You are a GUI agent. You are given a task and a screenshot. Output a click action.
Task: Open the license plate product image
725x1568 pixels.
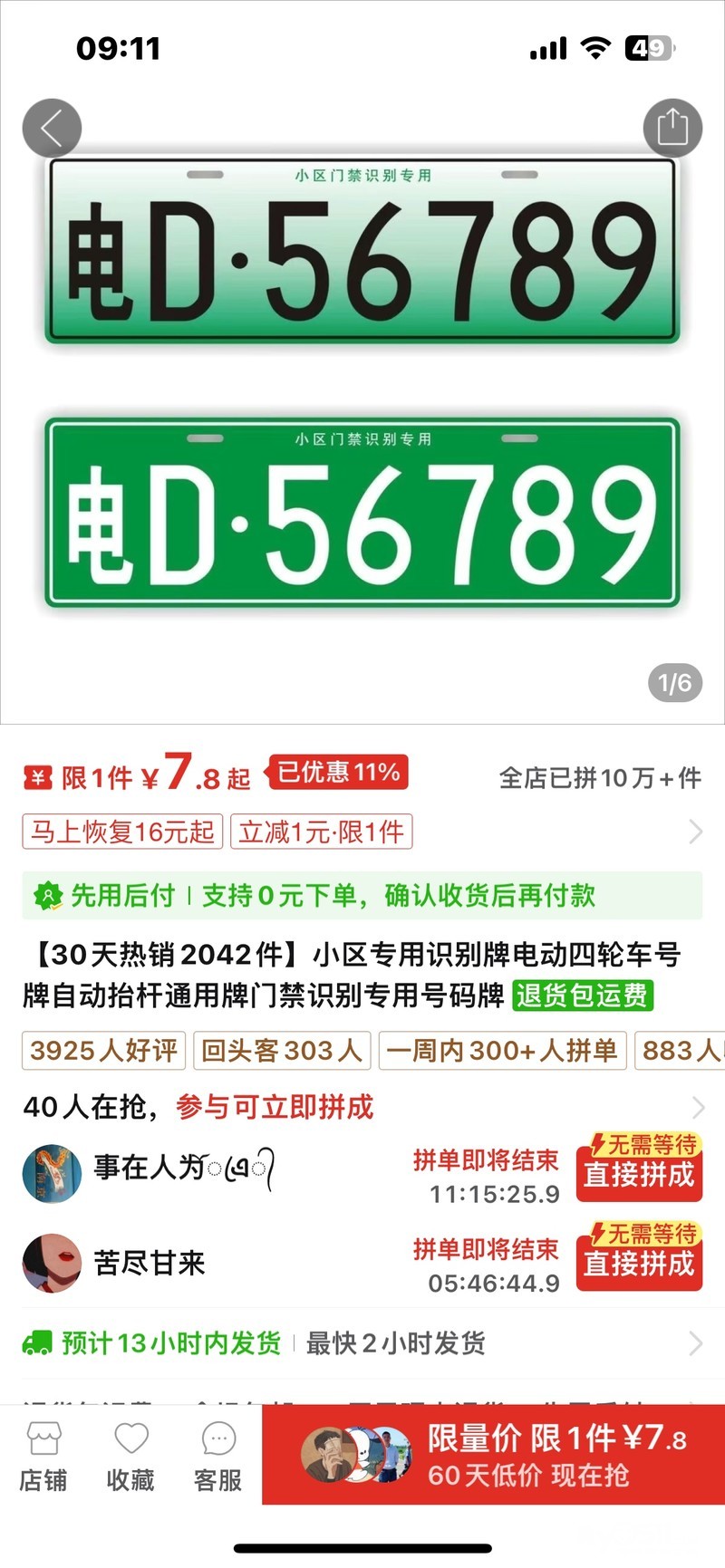[x=362, y=380]
